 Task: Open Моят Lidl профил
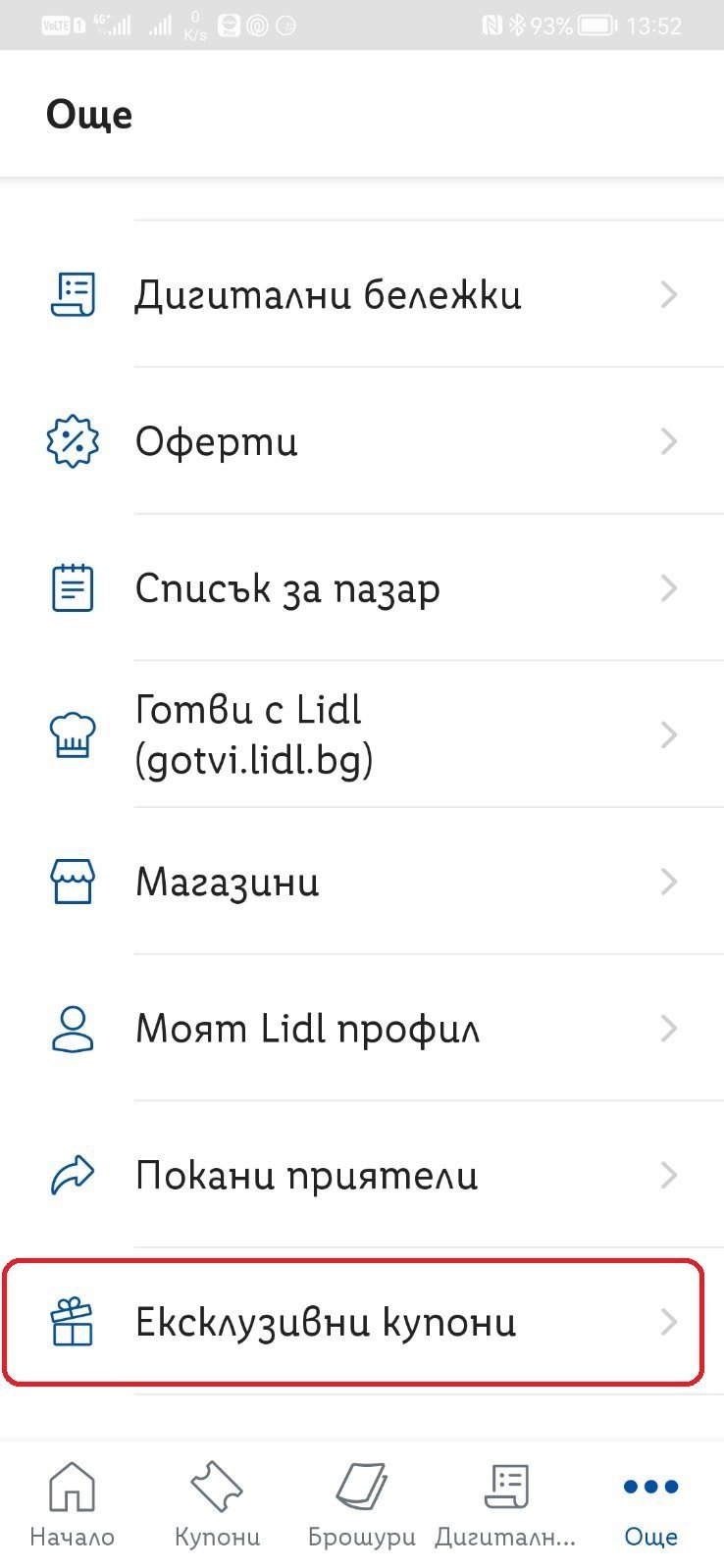pyautogui.click(x=362, y=1028)
